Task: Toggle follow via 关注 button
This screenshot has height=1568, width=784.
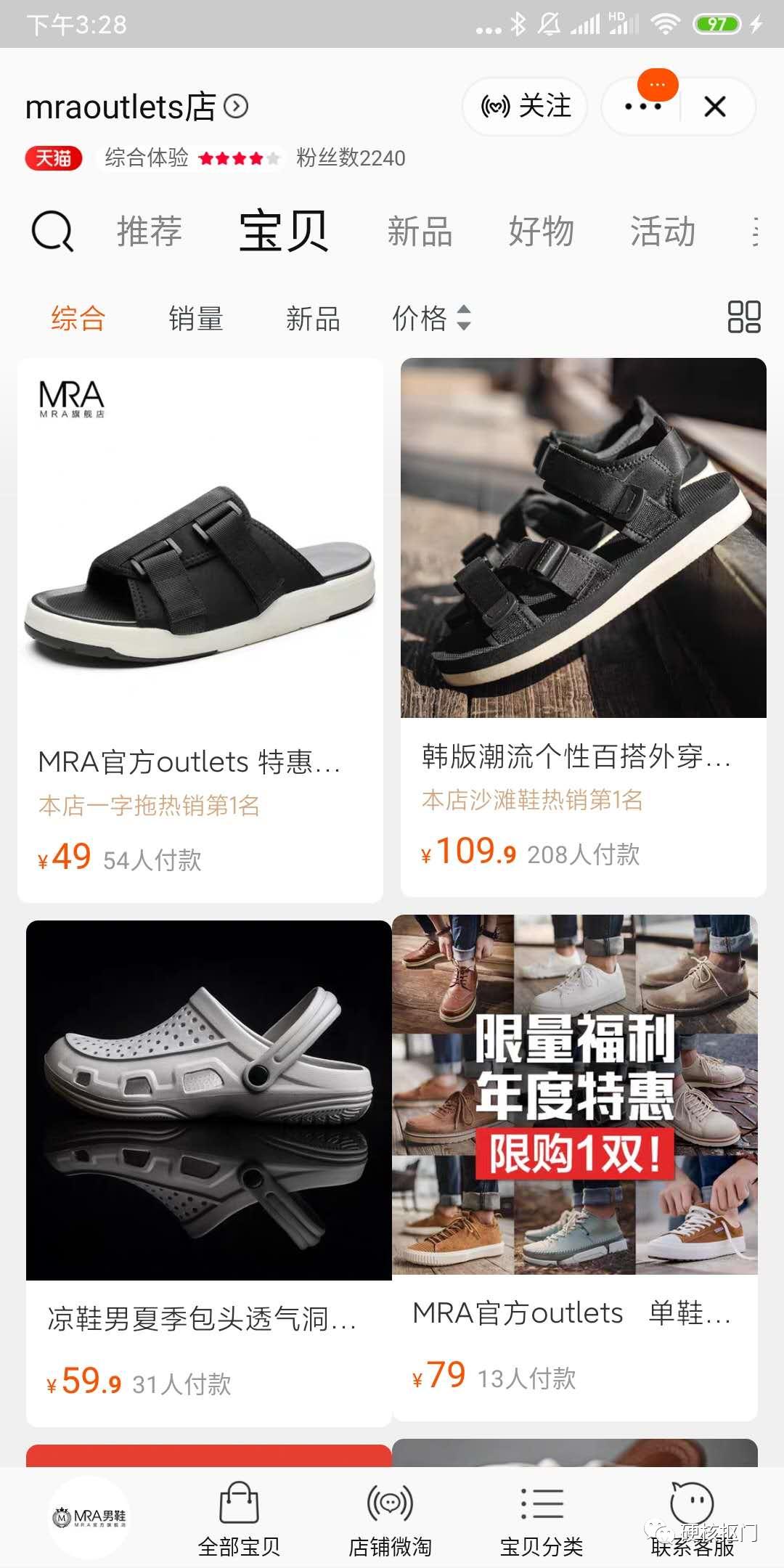Action: (x=524, y=106)
